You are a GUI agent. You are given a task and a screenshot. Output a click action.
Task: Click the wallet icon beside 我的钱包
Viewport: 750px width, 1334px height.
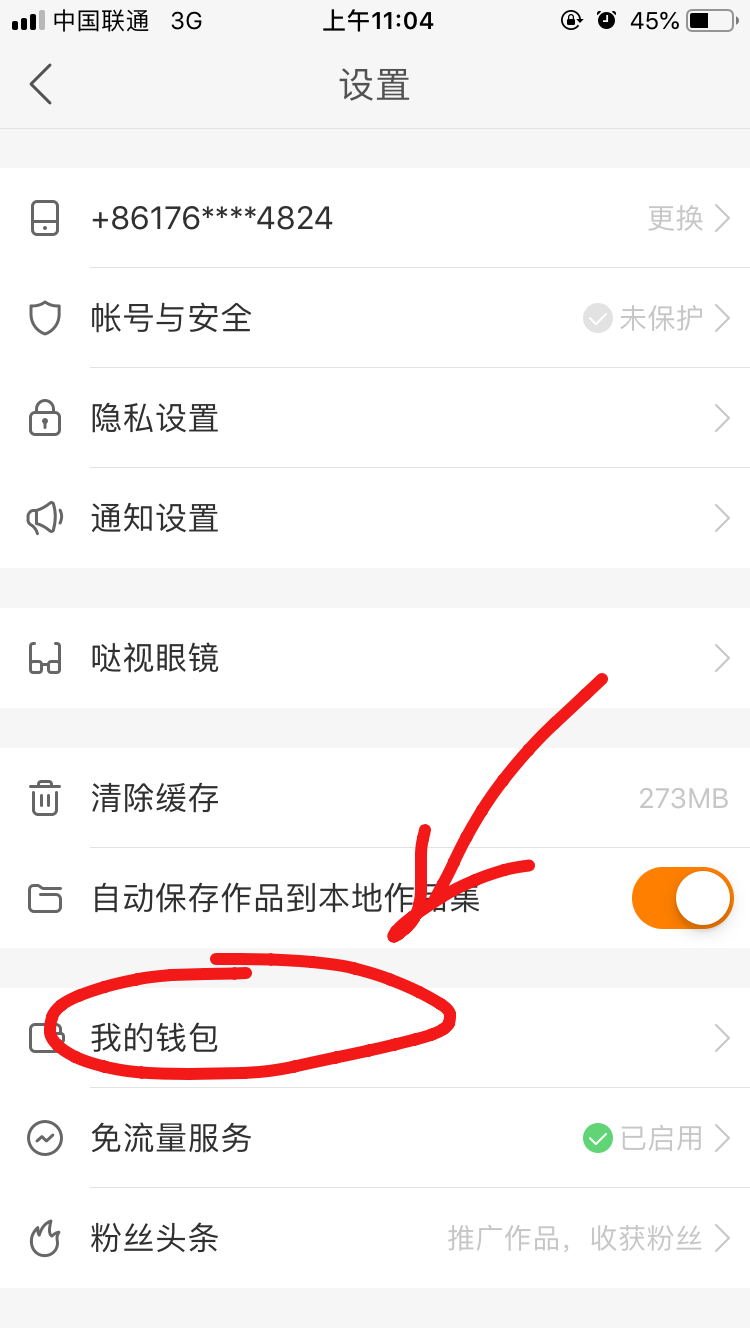44,1038
